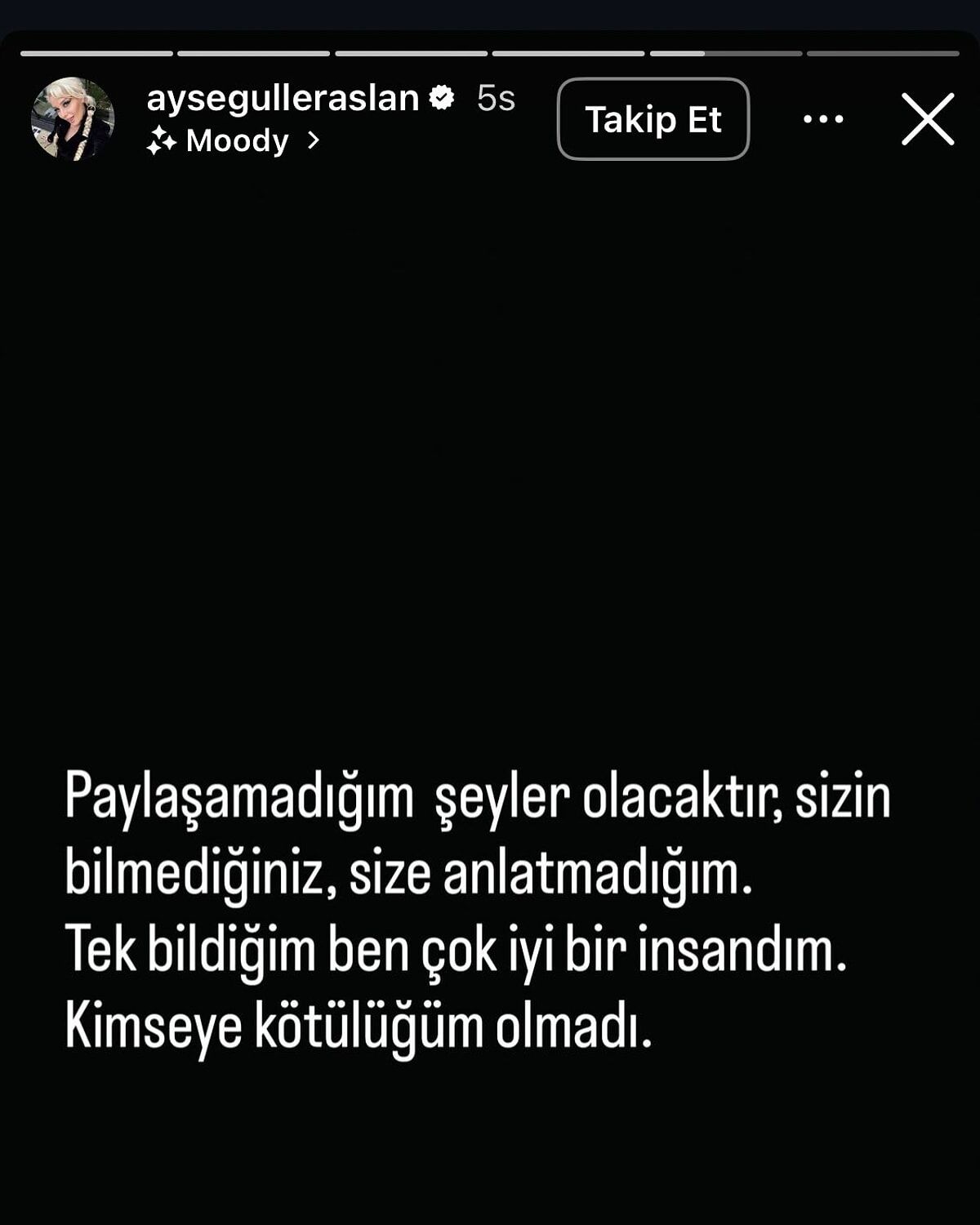Viewport: 980px width, 1225px height.
Task: Expand the Moody effect details chevron
Action: click(x=313, y=142)
